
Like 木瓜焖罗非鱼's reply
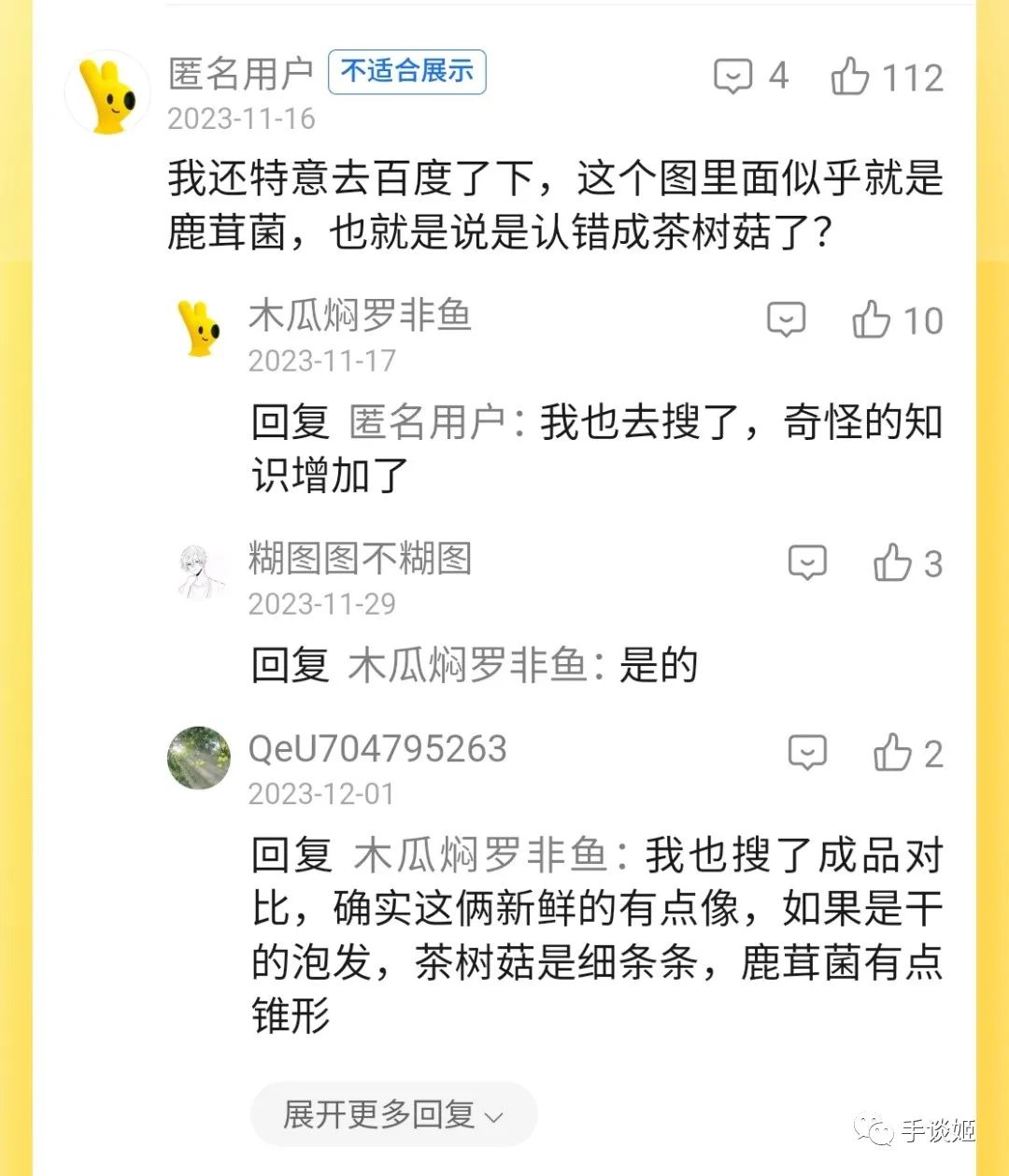(871, 320)
